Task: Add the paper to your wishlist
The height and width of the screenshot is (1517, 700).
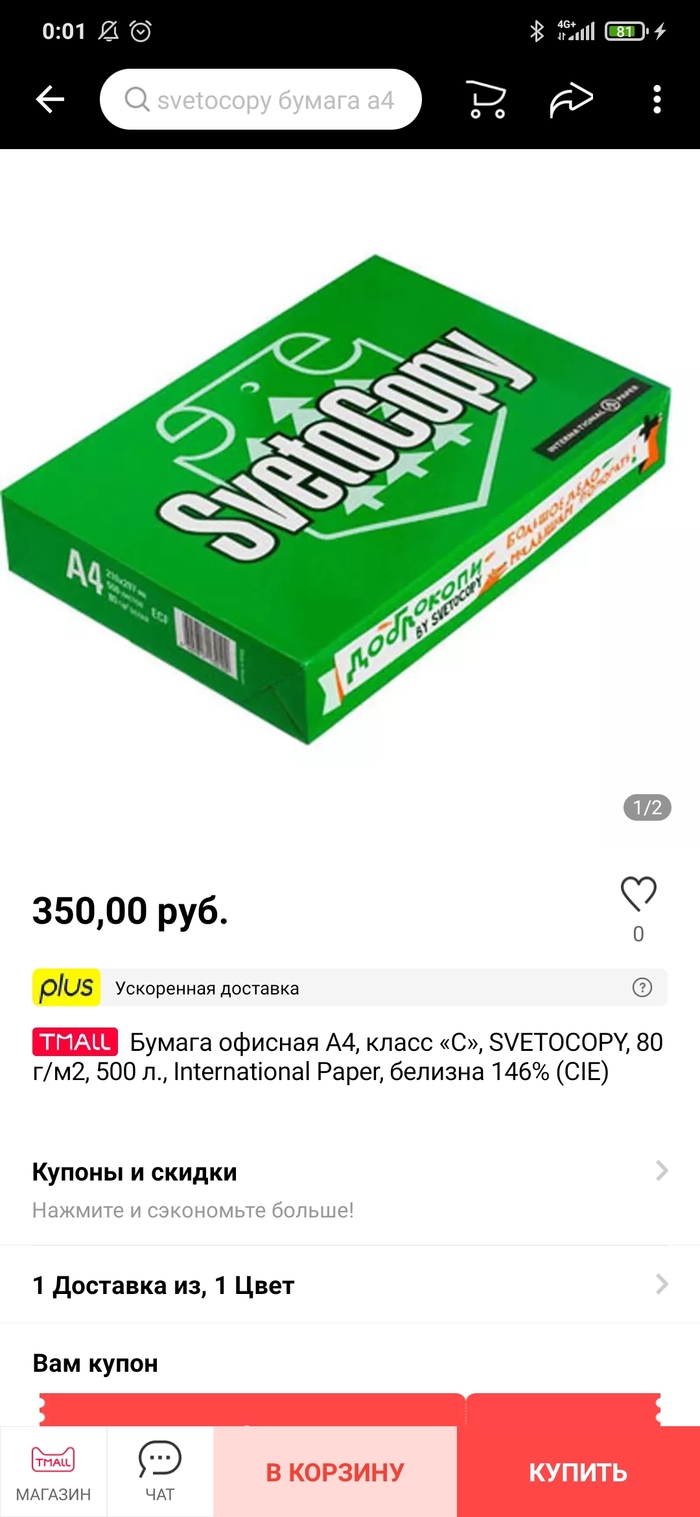Action: click(x=638, y=894)
